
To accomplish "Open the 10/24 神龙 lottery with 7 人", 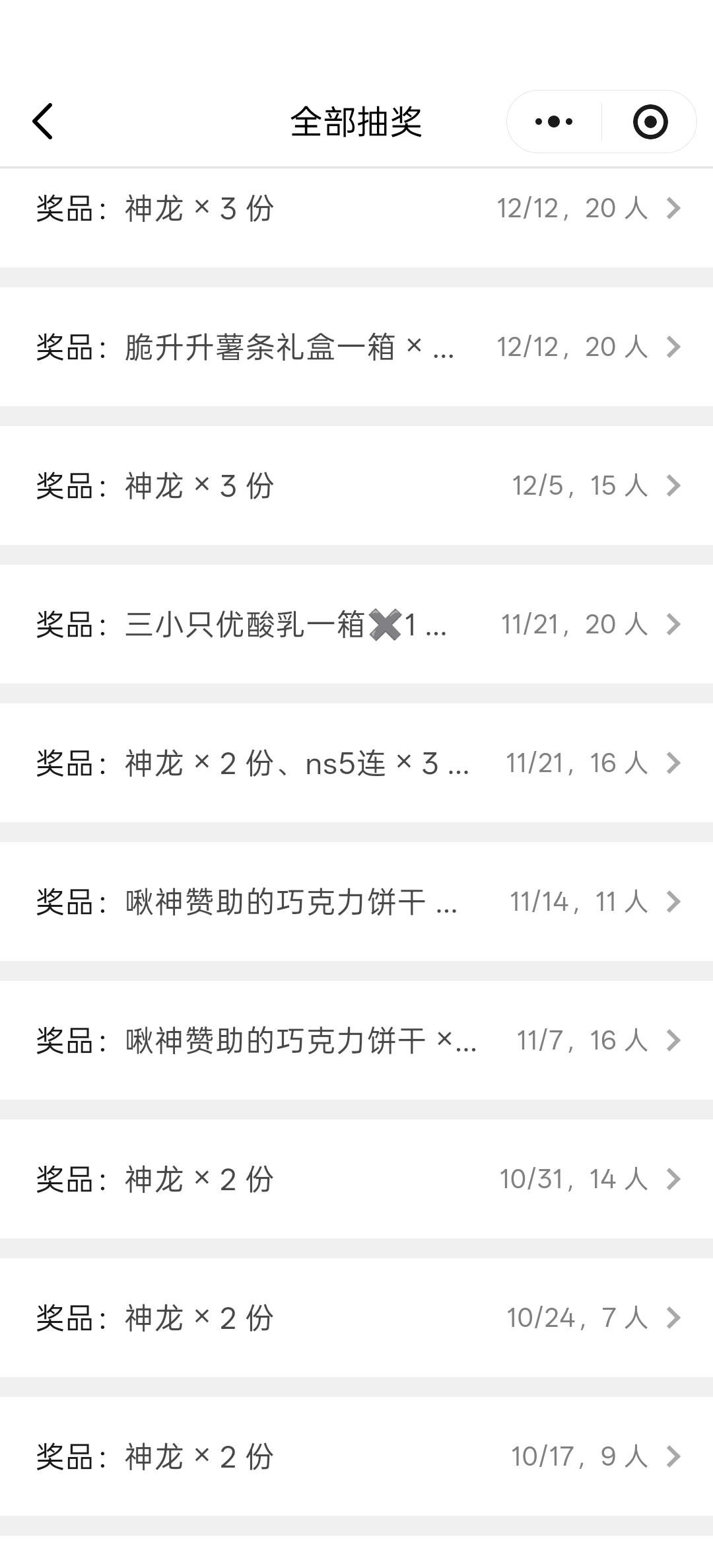I will click(x=356, y=1318).
